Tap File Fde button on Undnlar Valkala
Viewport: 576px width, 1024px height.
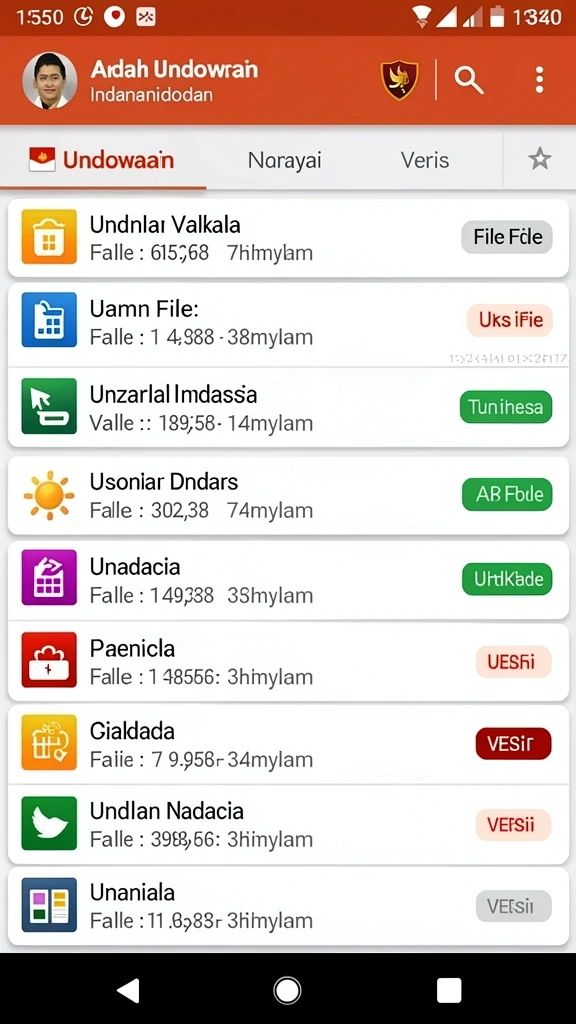click(x=507, y=236)
